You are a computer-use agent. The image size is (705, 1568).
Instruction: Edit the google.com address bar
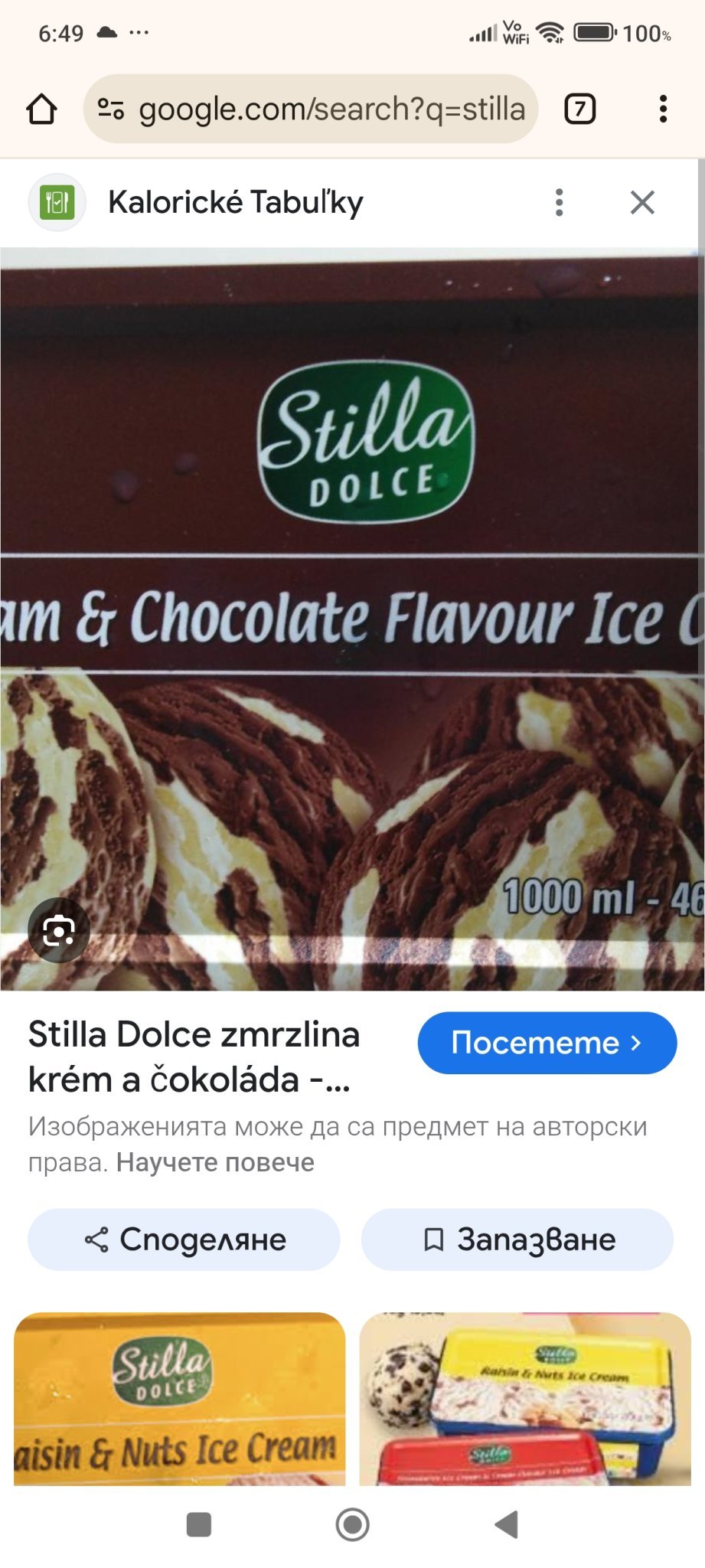(x=329, y=109)
